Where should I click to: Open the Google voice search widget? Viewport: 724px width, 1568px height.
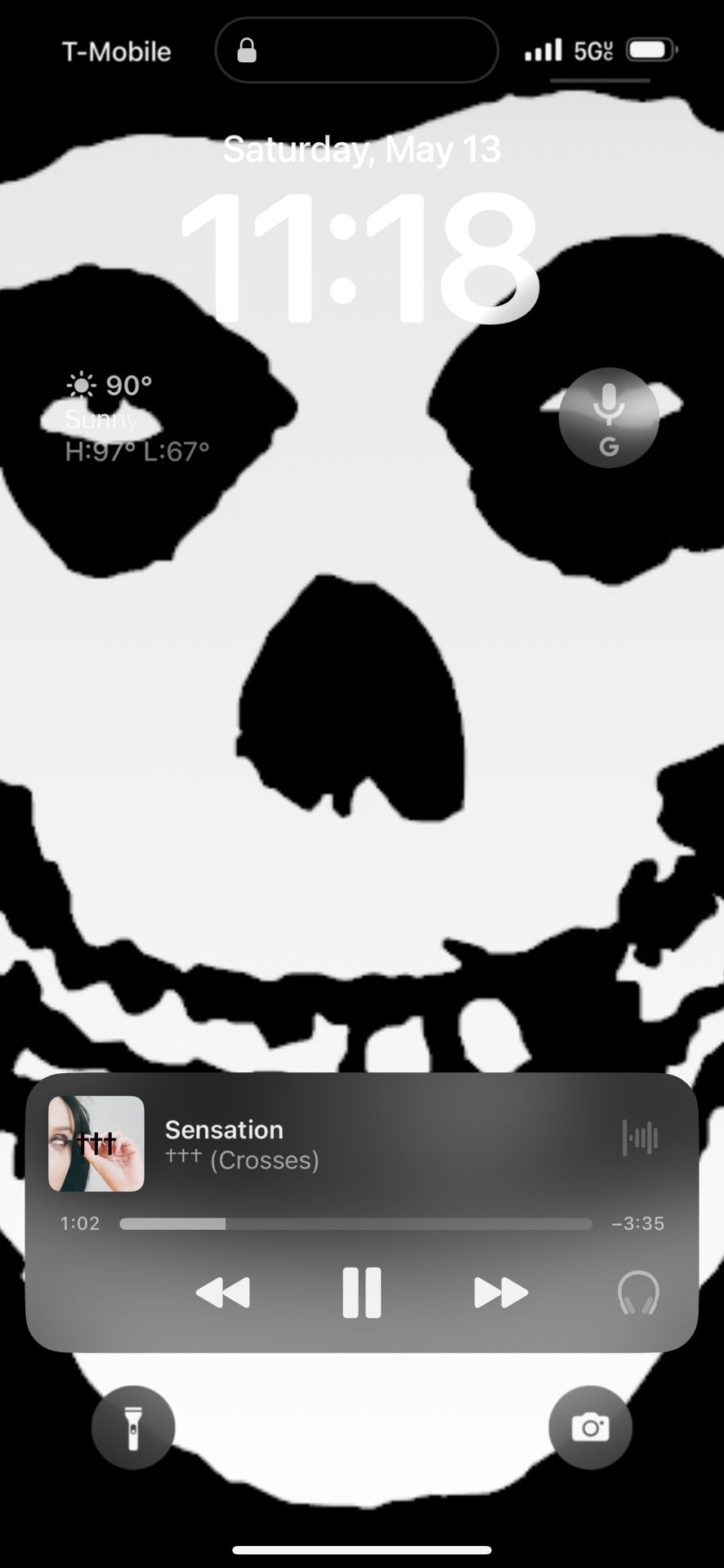609,417
